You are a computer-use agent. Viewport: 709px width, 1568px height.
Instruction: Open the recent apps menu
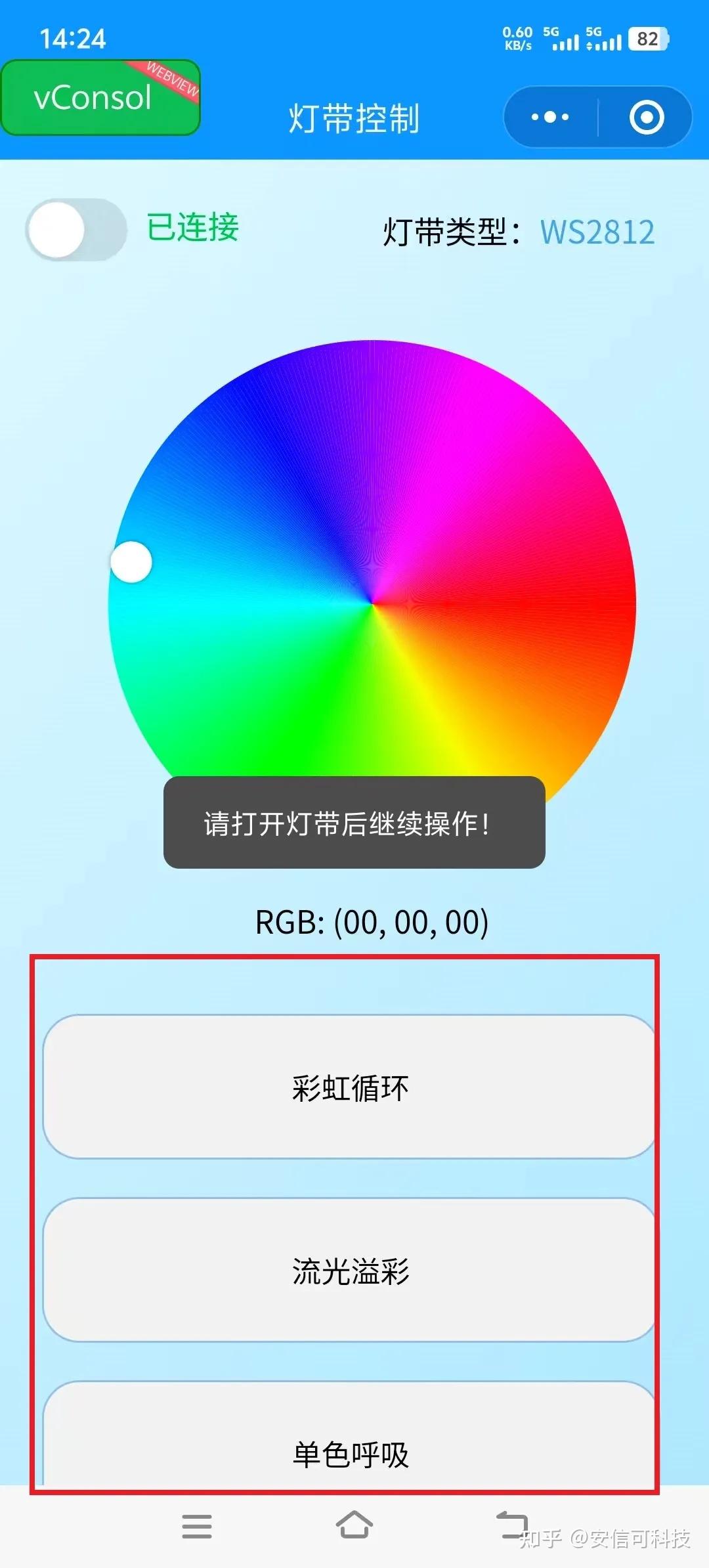coord(197,1526)
